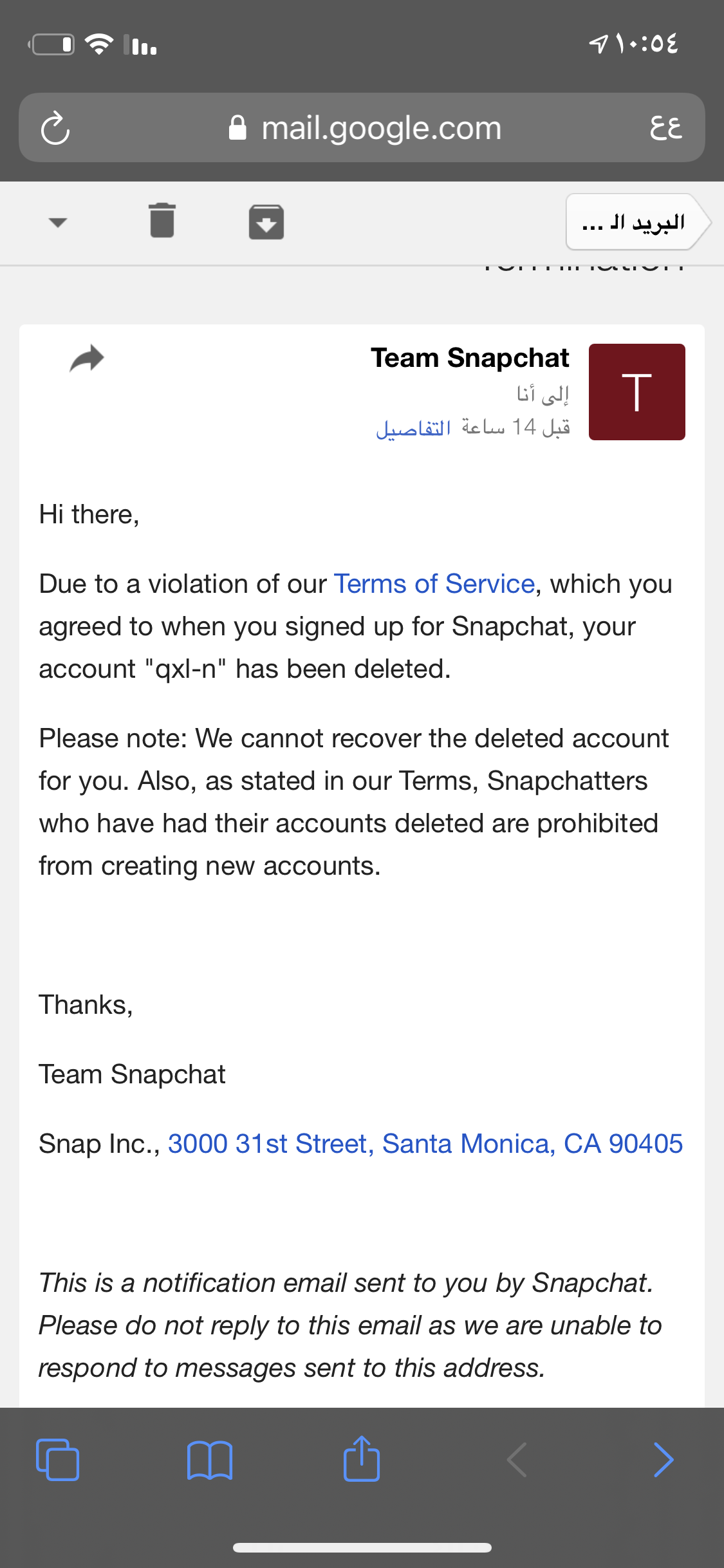This screenshot has height=1568, width=724.
Task: Open the Terms of Service link
Action: (434, 584)
